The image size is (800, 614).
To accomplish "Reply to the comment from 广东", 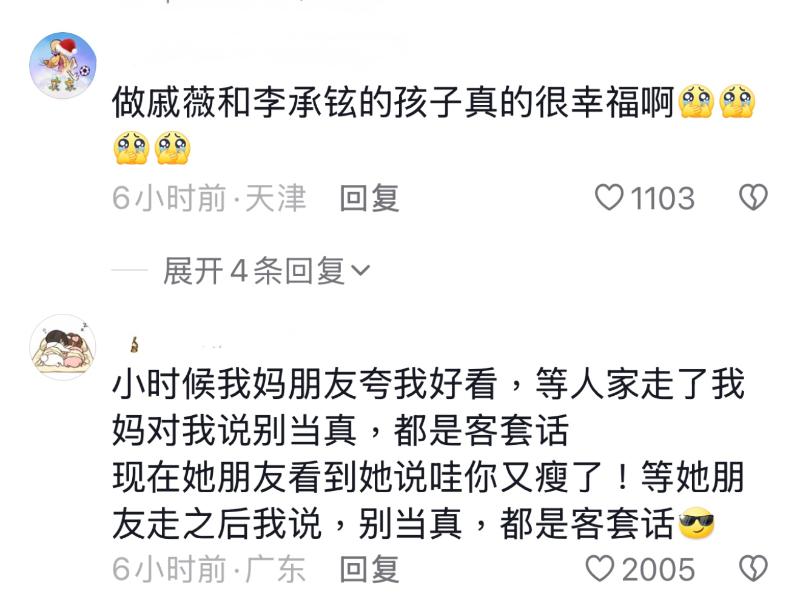I will [369, 569].
